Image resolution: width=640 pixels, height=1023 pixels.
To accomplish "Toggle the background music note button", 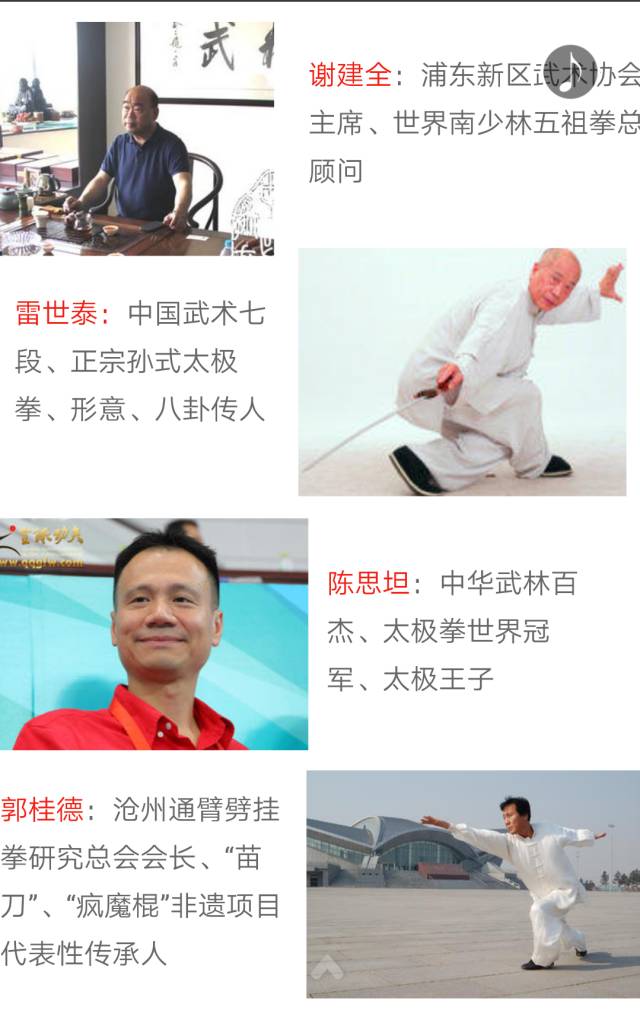I will (570, 71).
